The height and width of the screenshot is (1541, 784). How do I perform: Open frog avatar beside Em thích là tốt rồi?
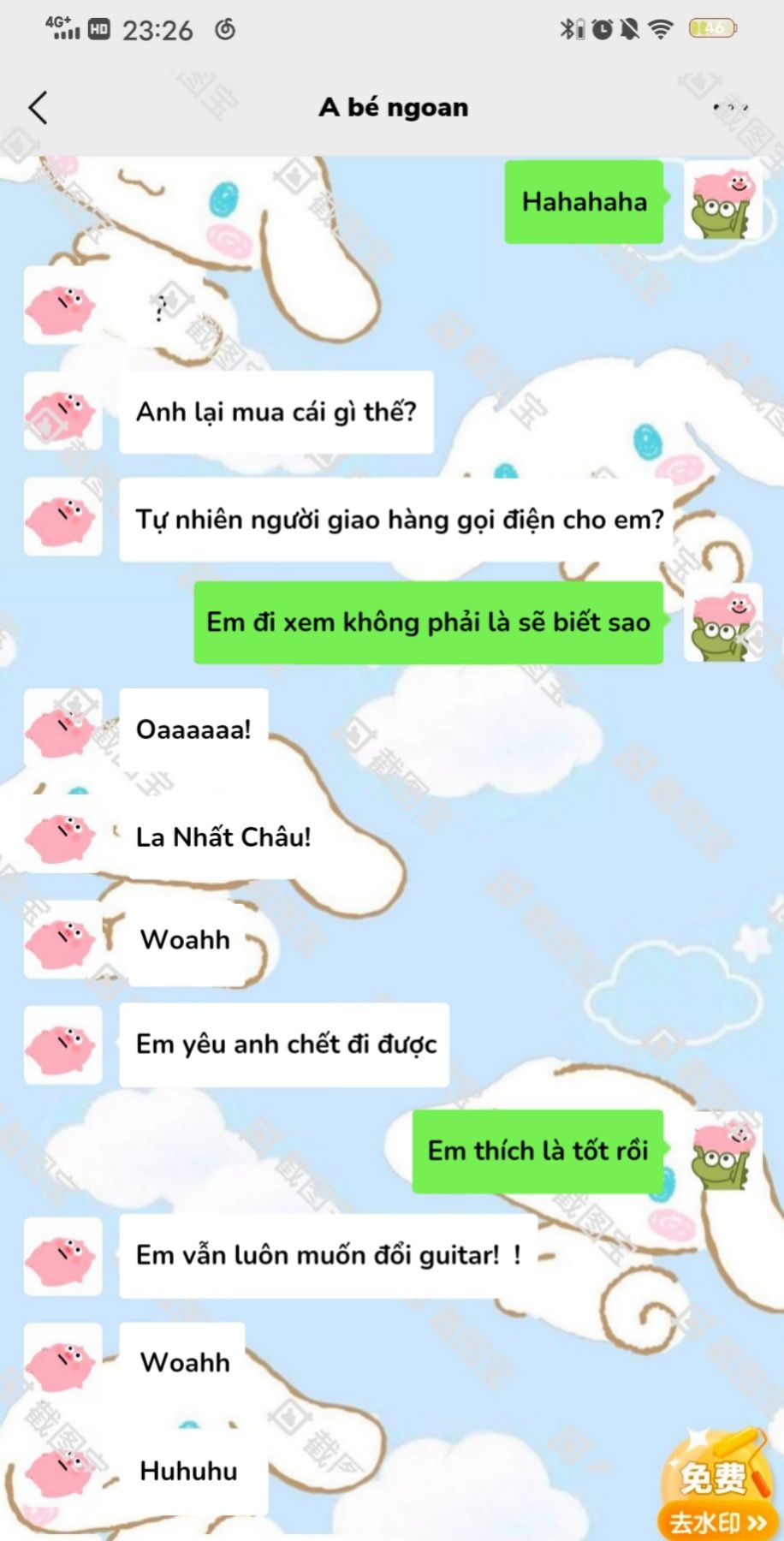point(722,1151)
